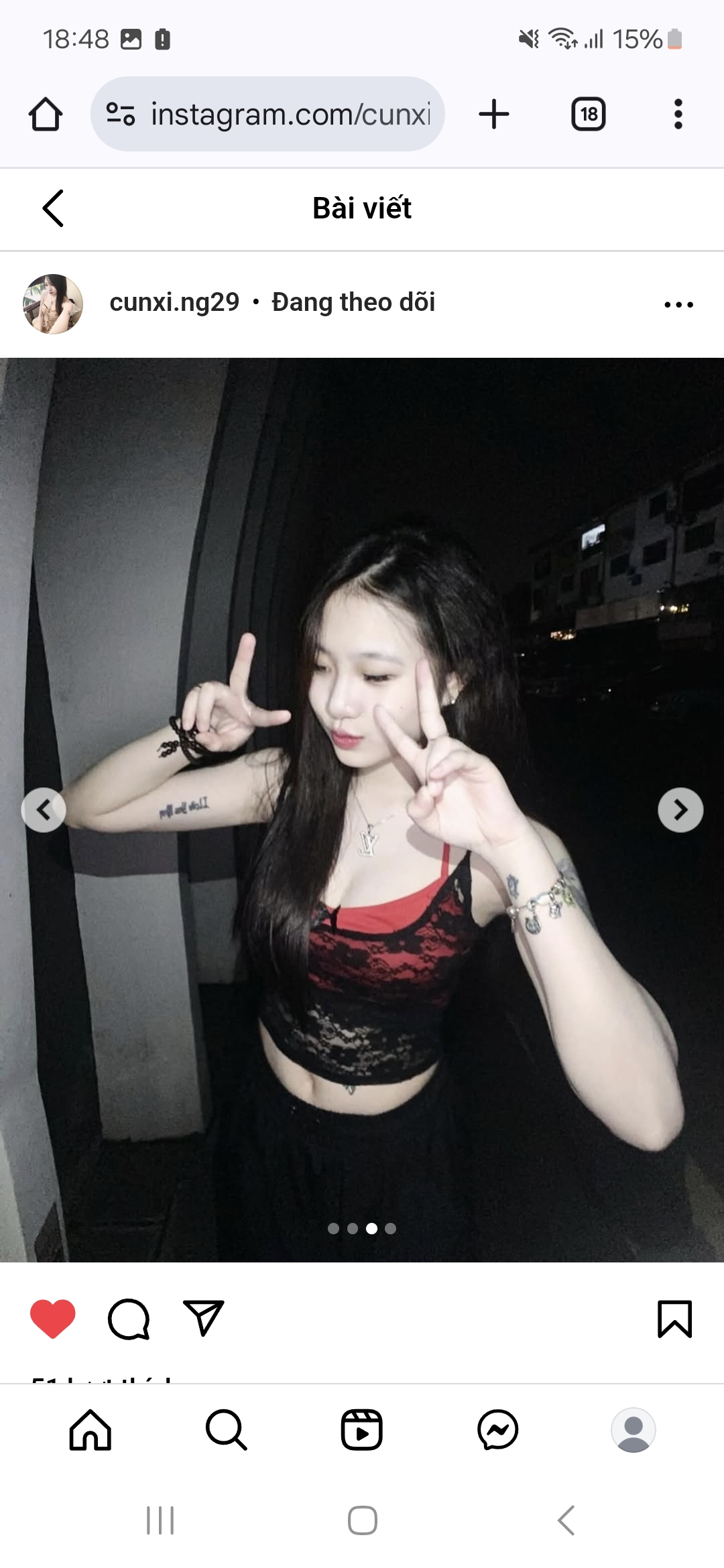Screen dimensions: 724x1568
Task: Open the Reels tab
Action: [362, 1430]
